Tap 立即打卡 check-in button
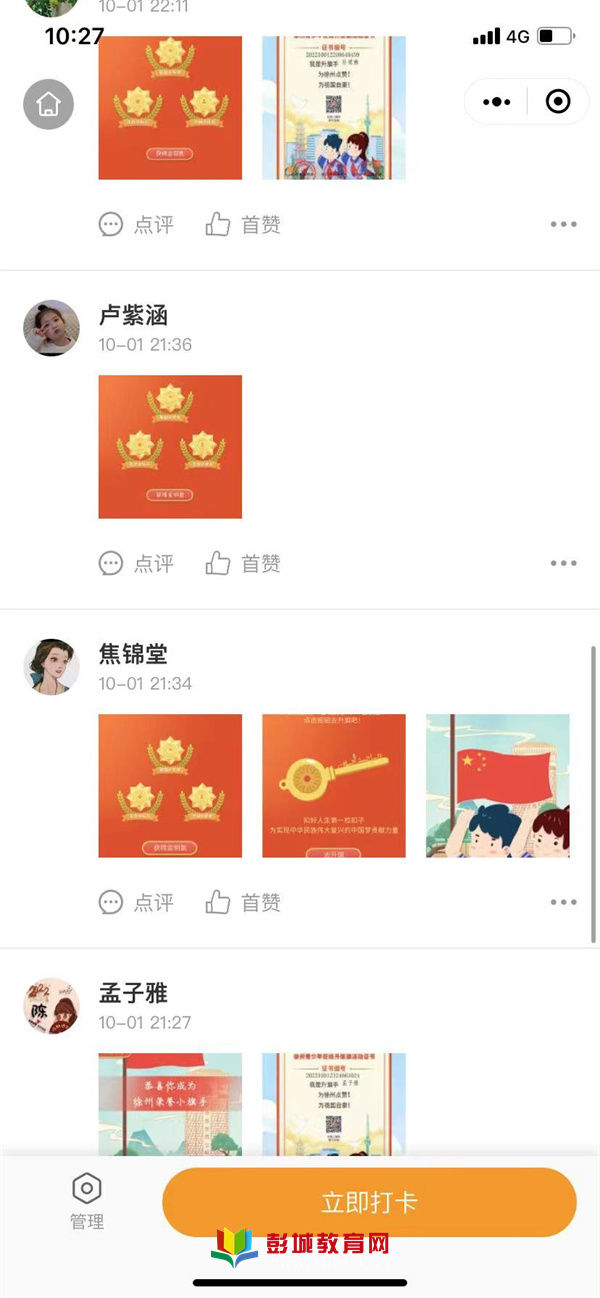 pyautogui.click(x=369, y=1202)
